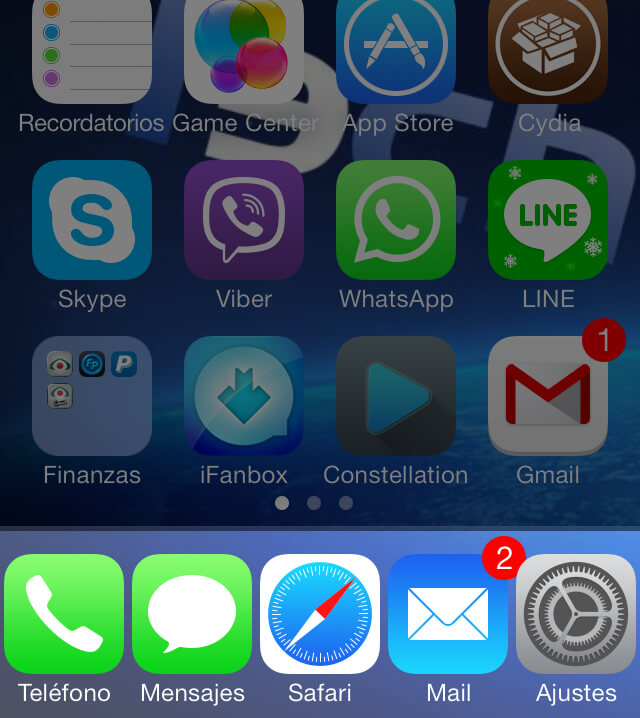This screenshot has width=640, height=718.
Task: Open the Recordatorios app
Action: click(x=92, y=50)
